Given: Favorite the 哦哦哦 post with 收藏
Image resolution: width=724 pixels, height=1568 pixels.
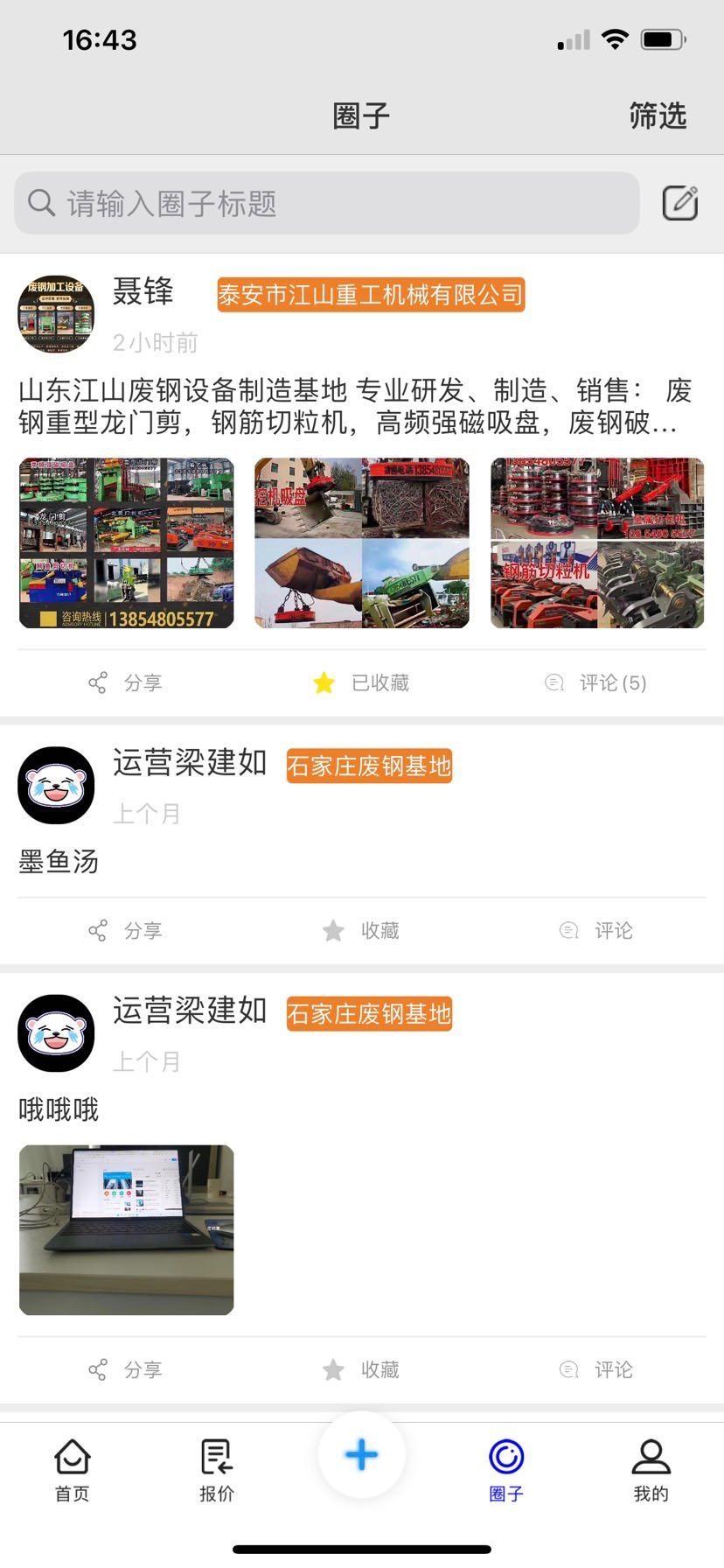Looking at the screenshot, I should pos(361,1369).
